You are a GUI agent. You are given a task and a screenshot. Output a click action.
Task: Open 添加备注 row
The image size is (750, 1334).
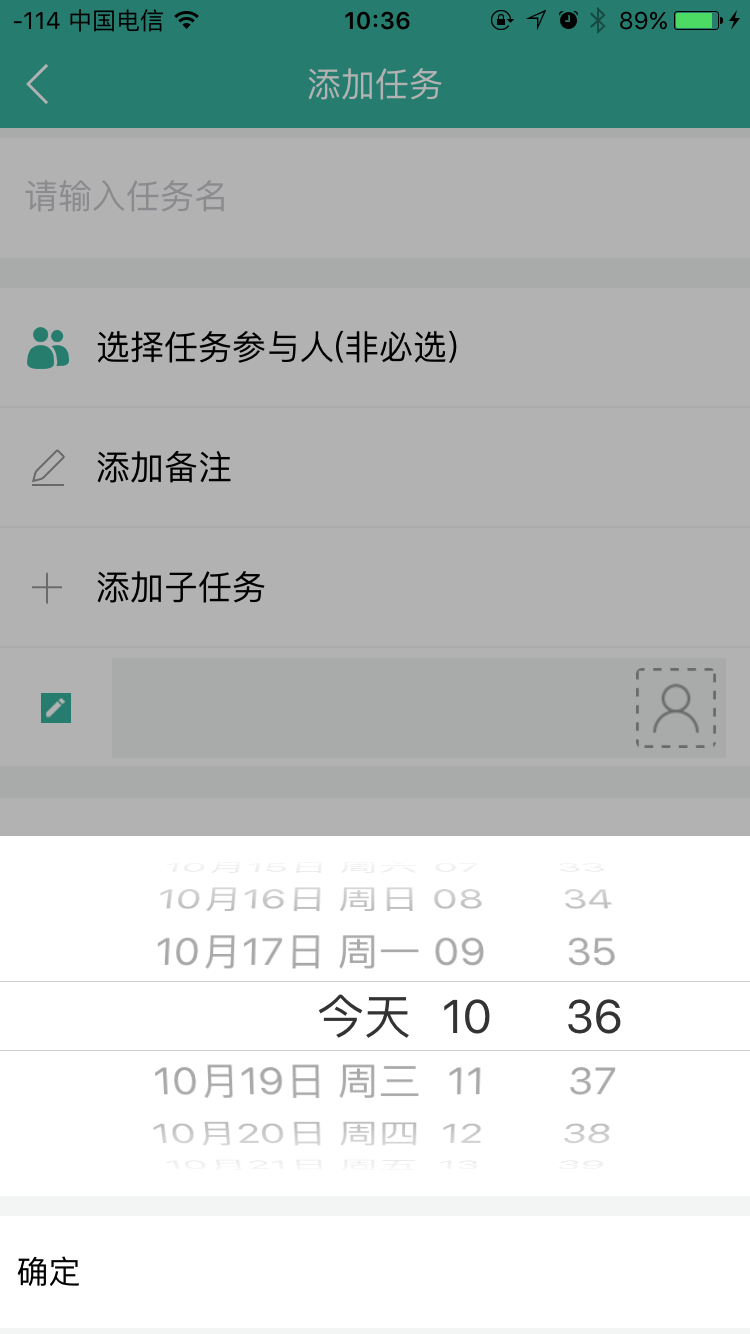click(375, 468)
